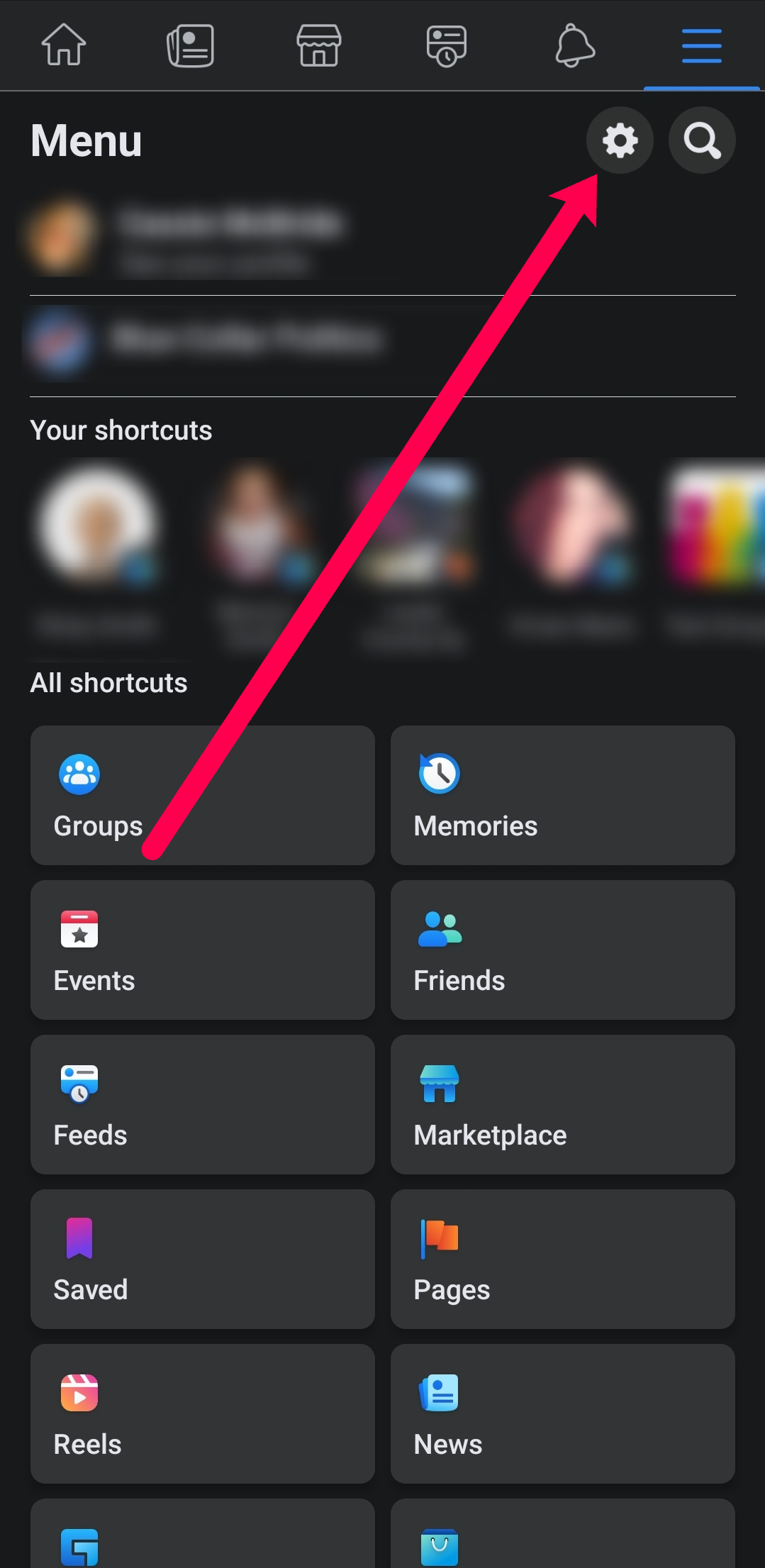Open the notifications bell

click(x=574, y=45)
